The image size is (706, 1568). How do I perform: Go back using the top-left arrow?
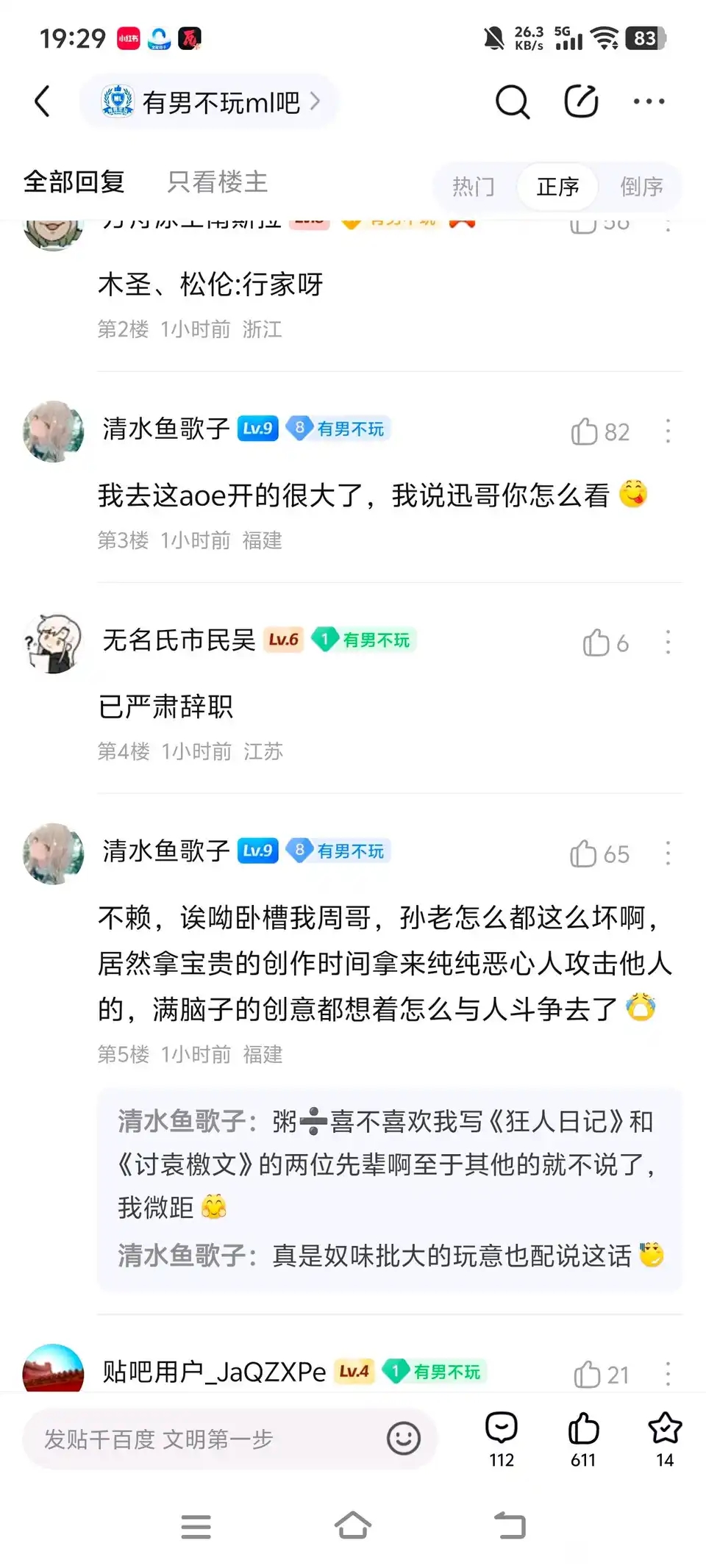point(43,101)
